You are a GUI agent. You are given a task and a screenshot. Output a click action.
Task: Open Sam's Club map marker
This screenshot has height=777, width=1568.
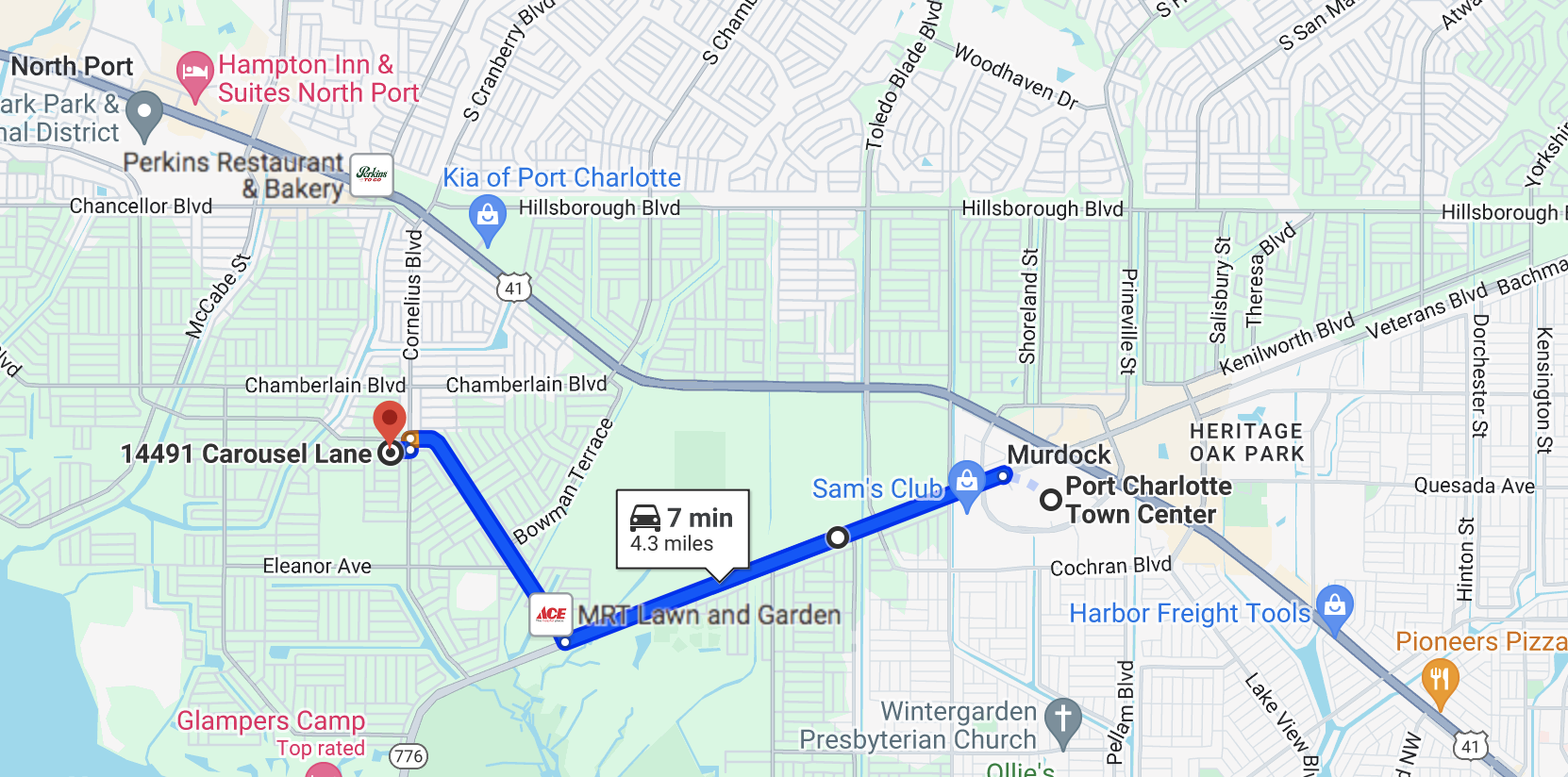966,481
